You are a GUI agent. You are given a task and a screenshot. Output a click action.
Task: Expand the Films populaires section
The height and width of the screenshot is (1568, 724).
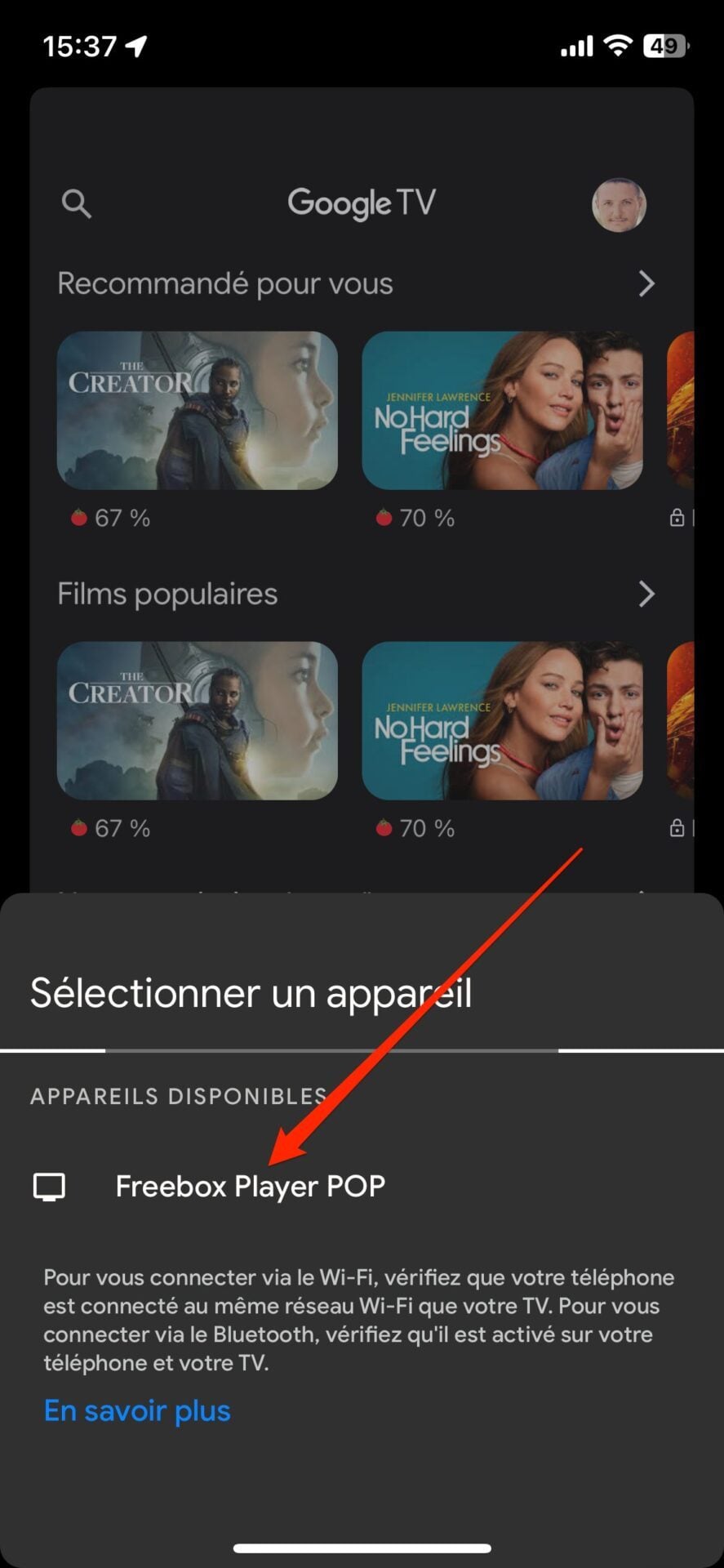pos(646,594)
